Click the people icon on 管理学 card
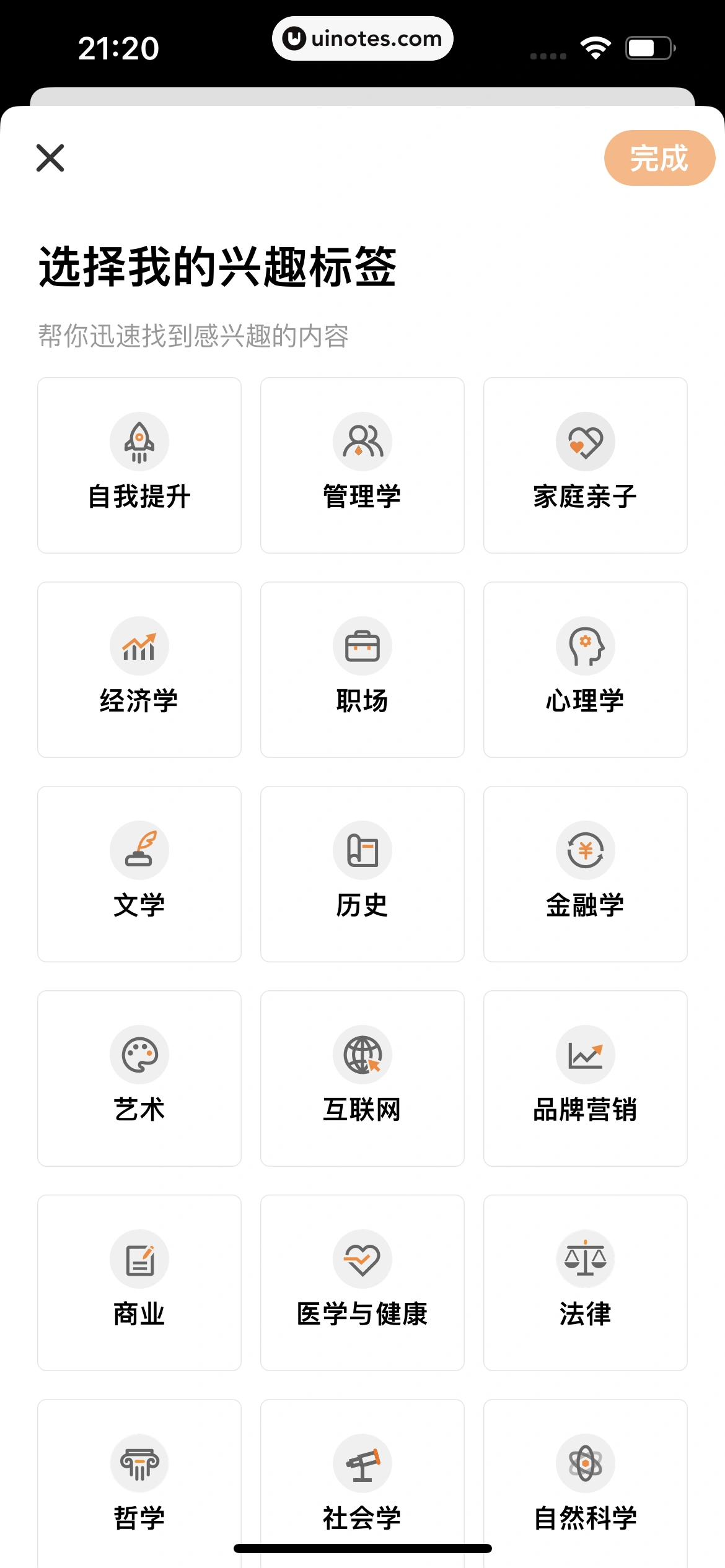This screenshot has height=1568, width=725. 362,441
